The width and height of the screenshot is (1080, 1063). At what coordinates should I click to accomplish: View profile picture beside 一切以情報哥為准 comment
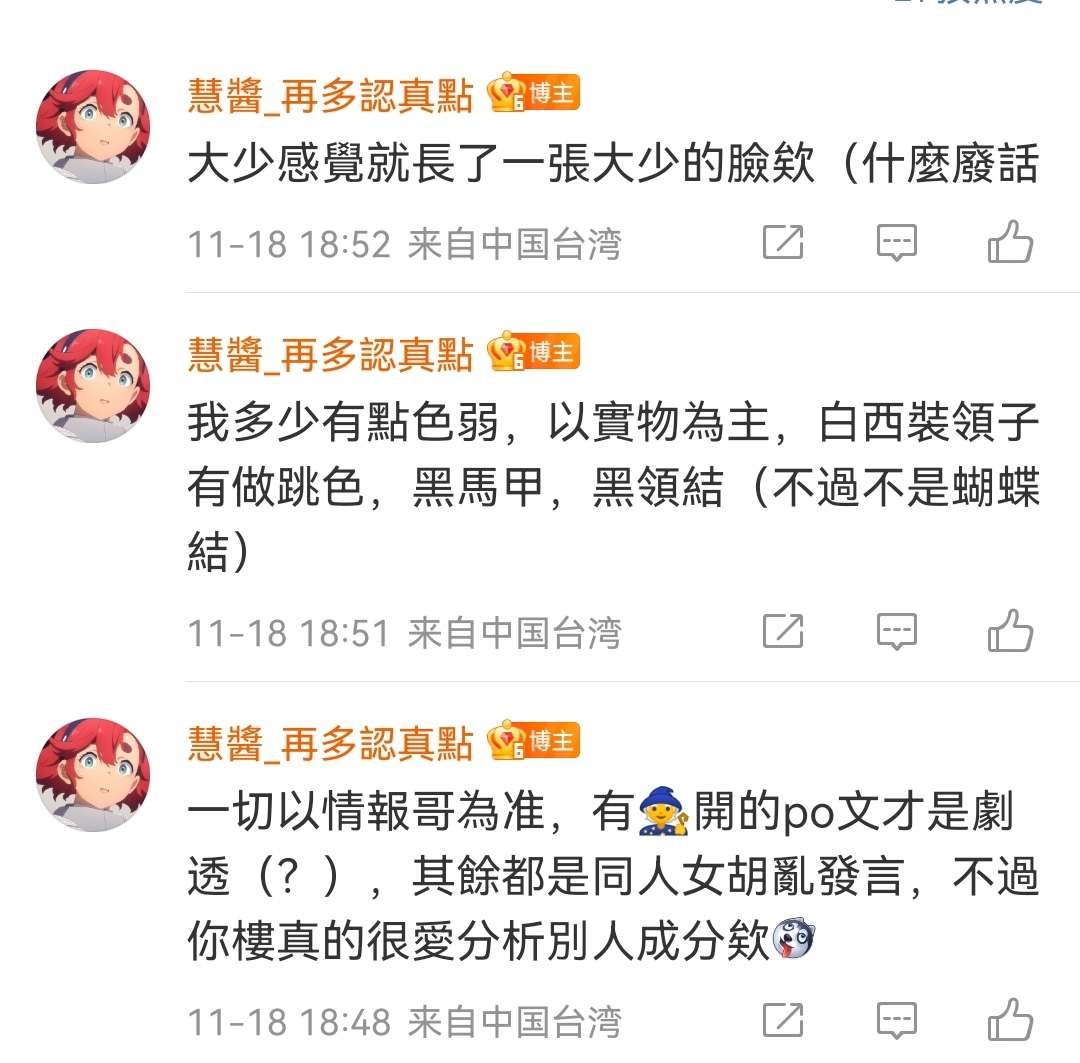click(x=93, y=774)
